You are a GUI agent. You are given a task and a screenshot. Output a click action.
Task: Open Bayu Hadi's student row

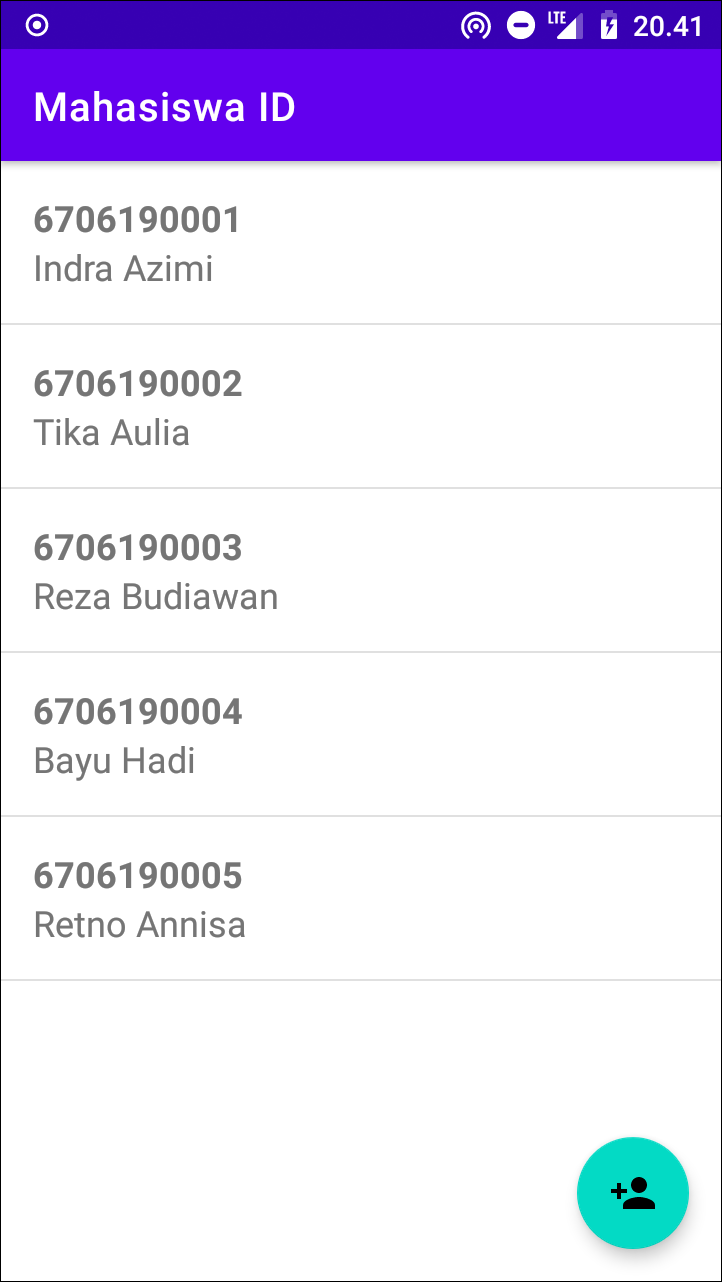360,736
